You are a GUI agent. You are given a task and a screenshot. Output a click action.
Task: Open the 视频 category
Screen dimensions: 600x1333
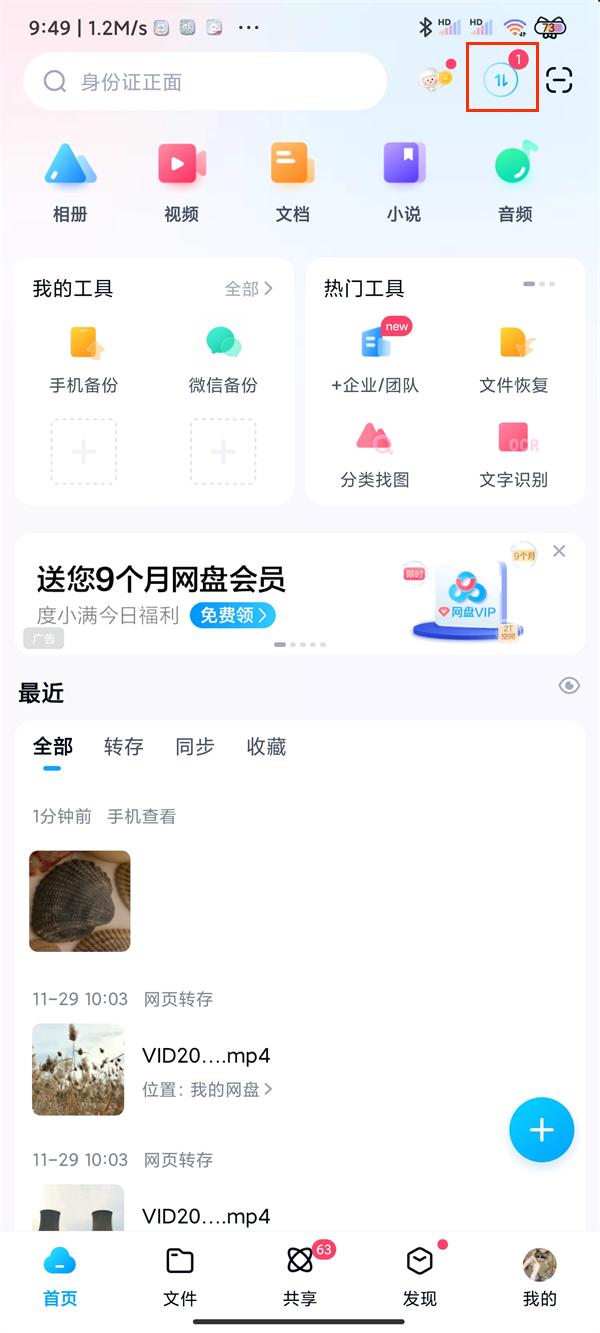(182, 182)
